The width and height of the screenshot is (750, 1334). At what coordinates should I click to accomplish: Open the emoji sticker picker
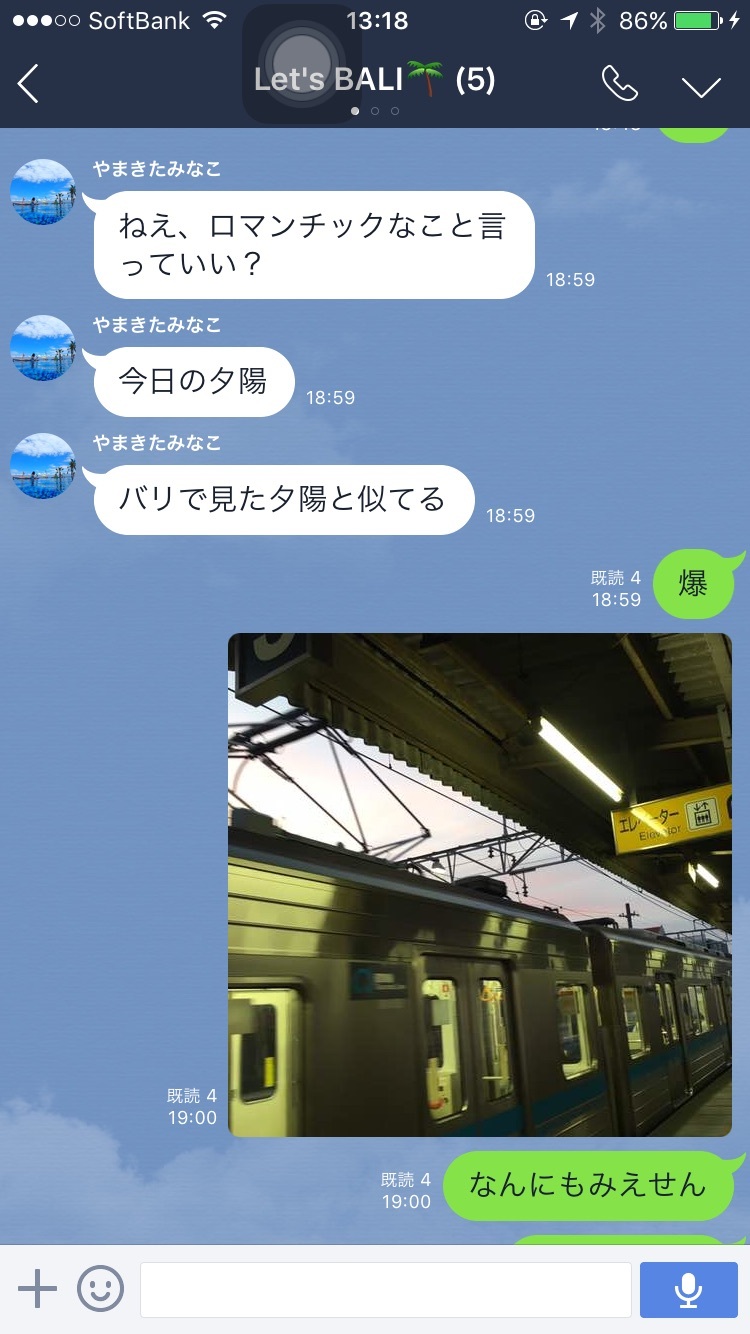point(101,1289)
